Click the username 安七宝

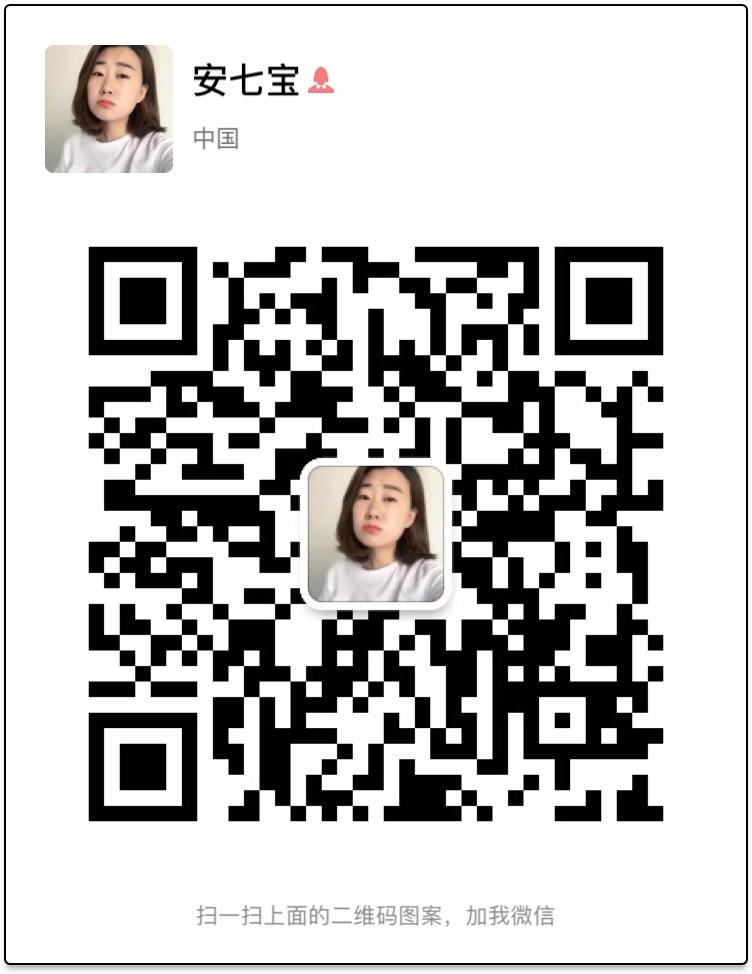pyautogui.click(x=244, y=79)
